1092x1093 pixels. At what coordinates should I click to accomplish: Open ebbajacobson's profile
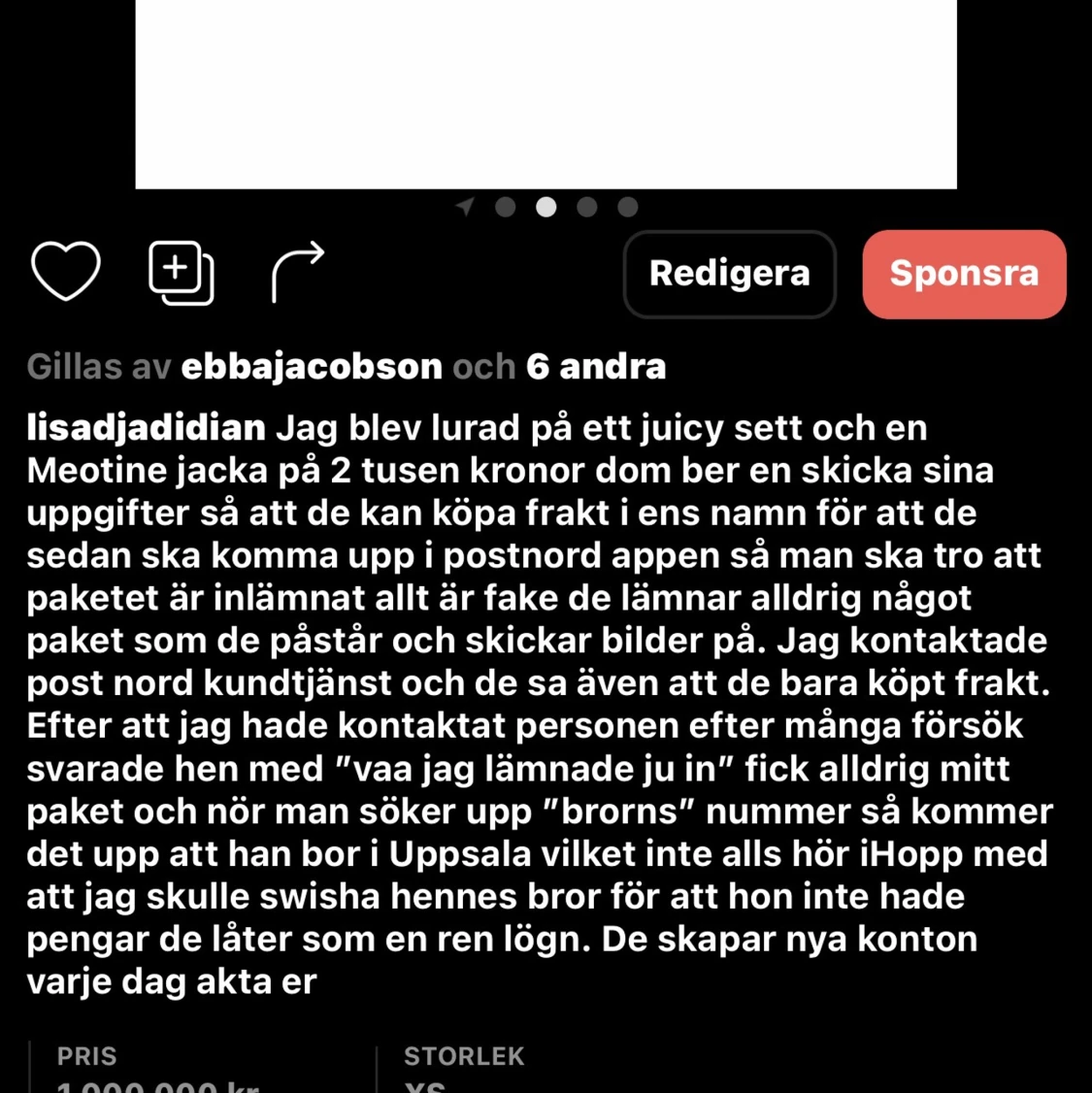pyautogui.click(x=312, y=366)
